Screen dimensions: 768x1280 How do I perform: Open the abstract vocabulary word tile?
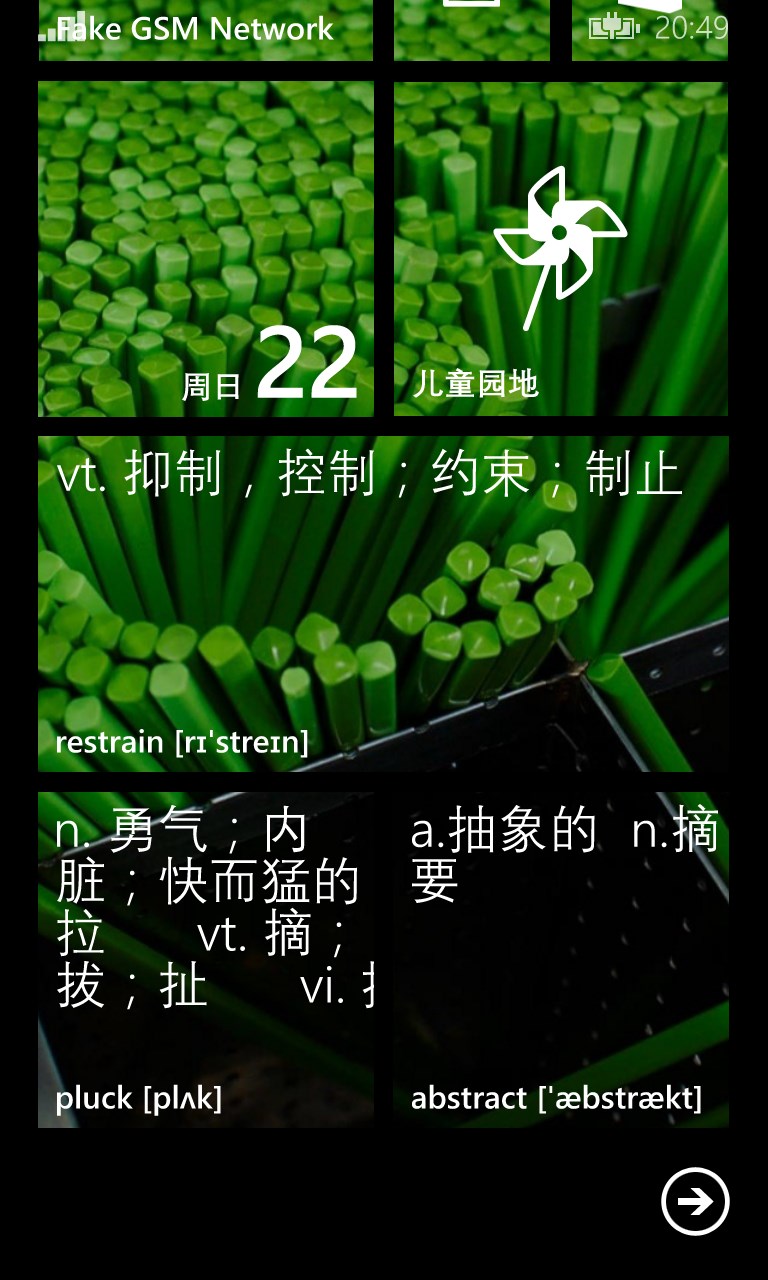point(561,960)
